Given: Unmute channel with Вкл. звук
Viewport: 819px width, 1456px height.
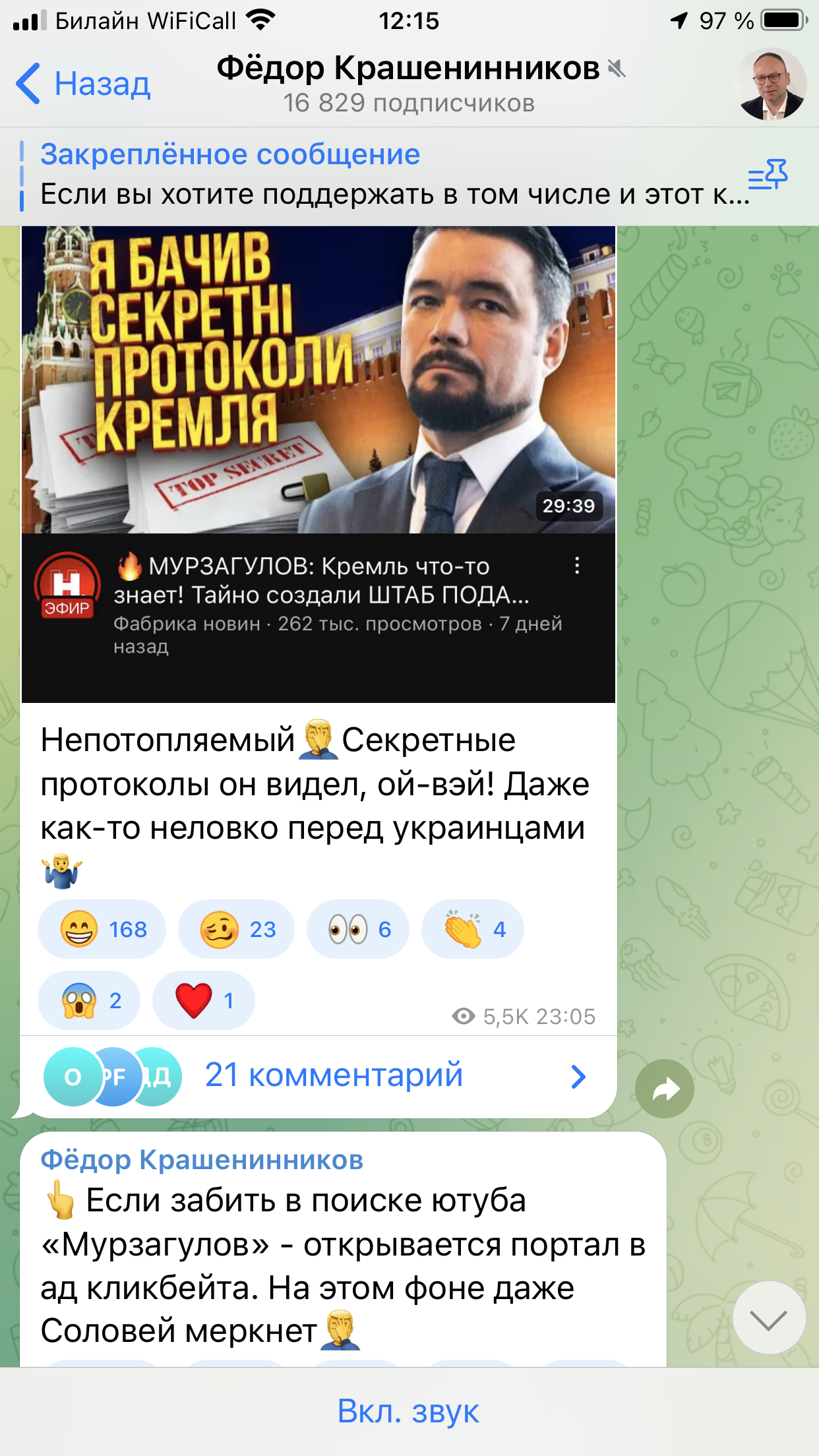Looking at the screenshot, I should pos(409,1411).
